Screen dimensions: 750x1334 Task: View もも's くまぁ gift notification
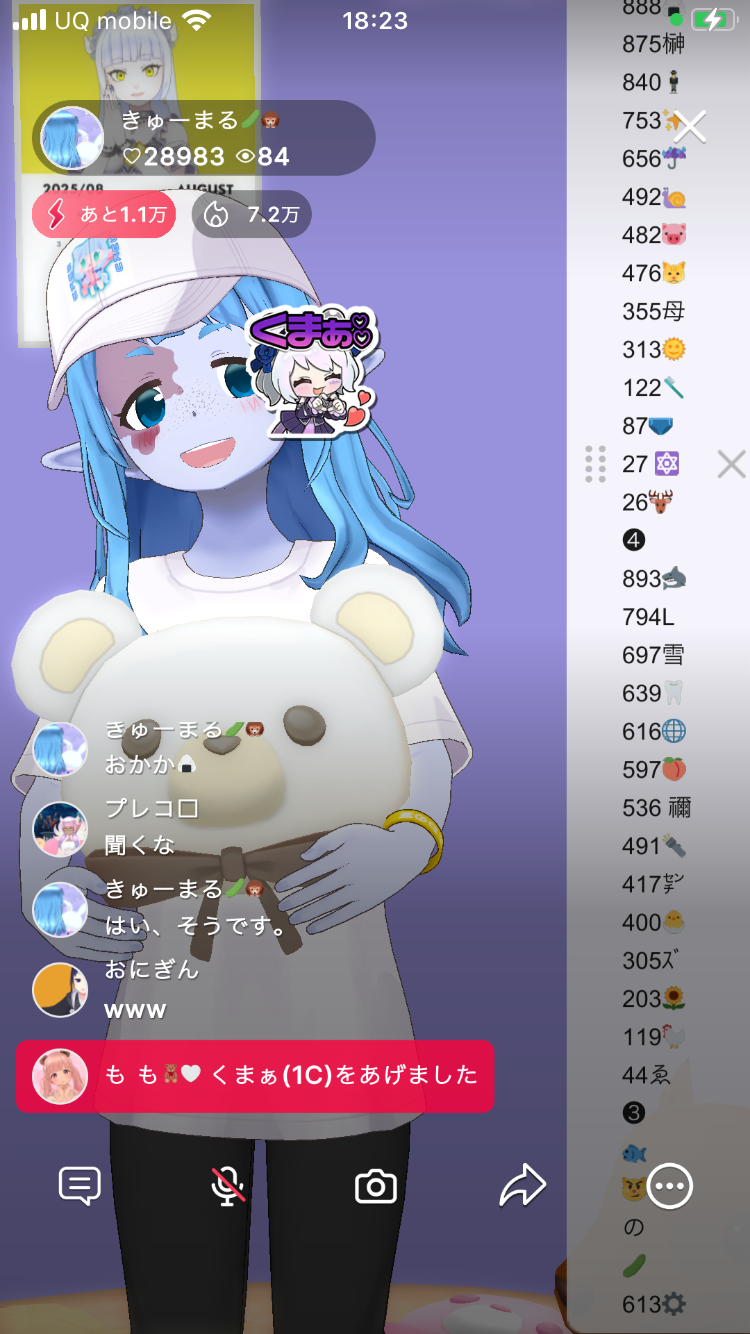tap(255, 1076)
